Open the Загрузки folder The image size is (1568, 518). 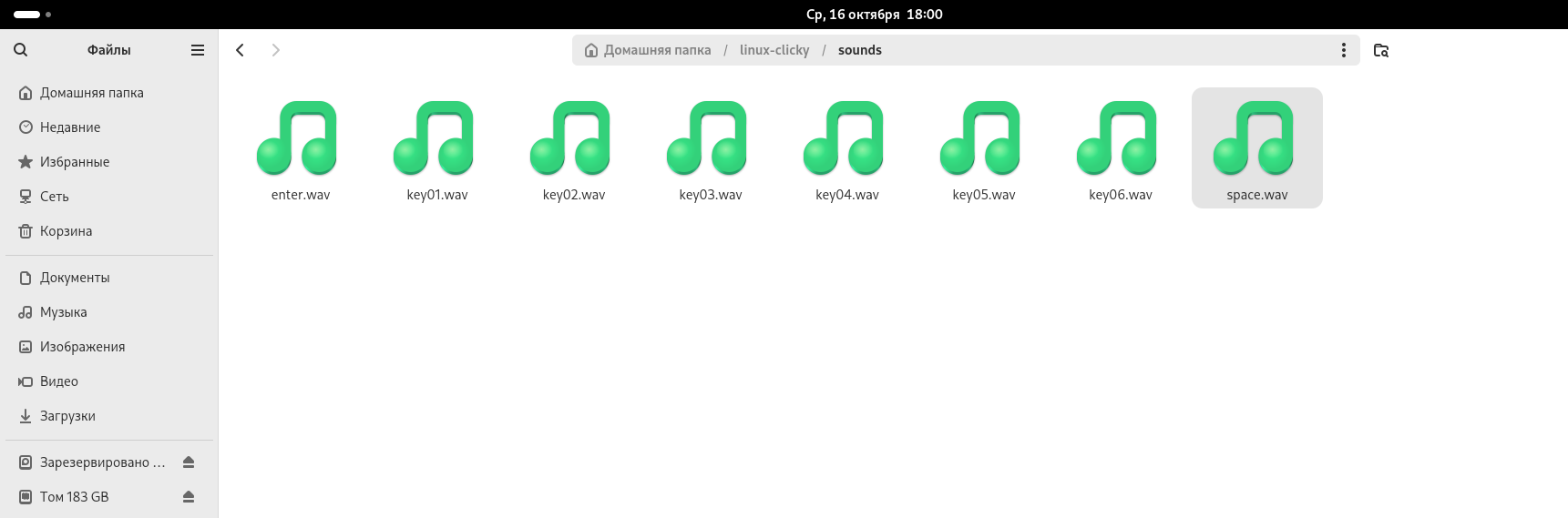click(67, 416)
